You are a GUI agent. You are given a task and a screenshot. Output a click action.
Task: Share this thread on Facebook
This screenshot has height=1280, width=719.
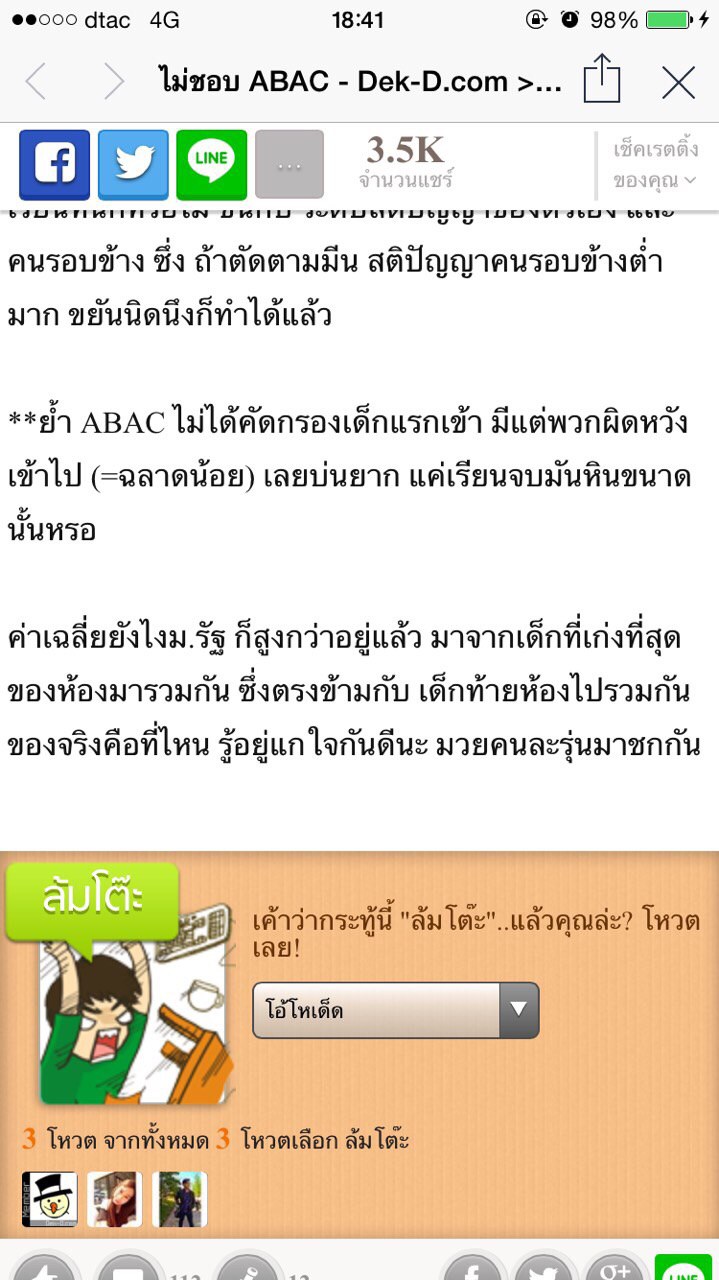point(54,165)
